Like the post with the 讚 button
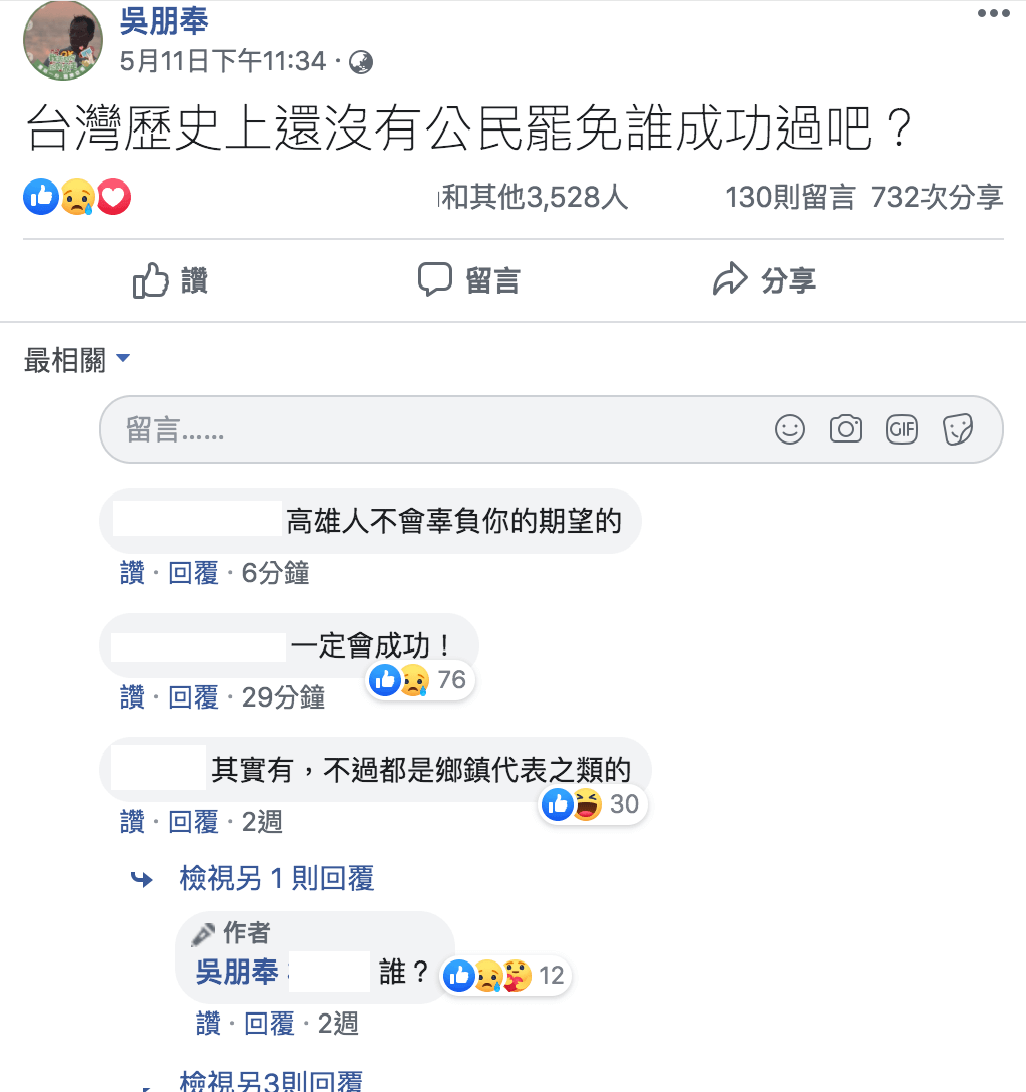Image resolution: width=1026 pixels, height=1092 pixels. point(170,281)
